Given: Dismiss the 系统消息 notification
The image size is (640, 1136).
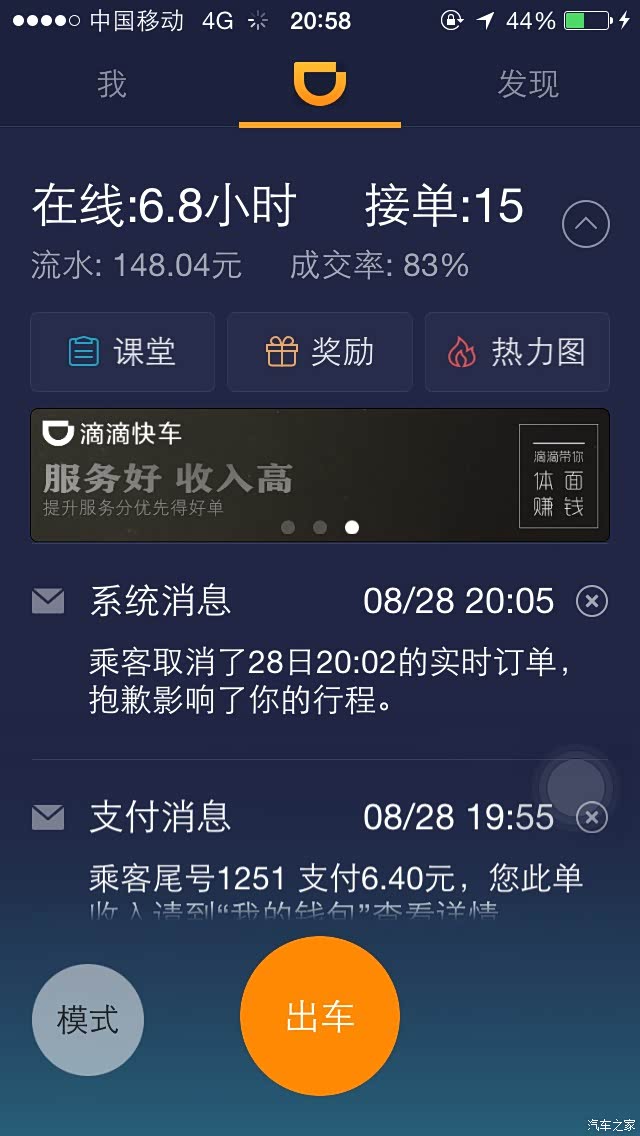Looking at the screenshot, I should [x=591, y=601].
